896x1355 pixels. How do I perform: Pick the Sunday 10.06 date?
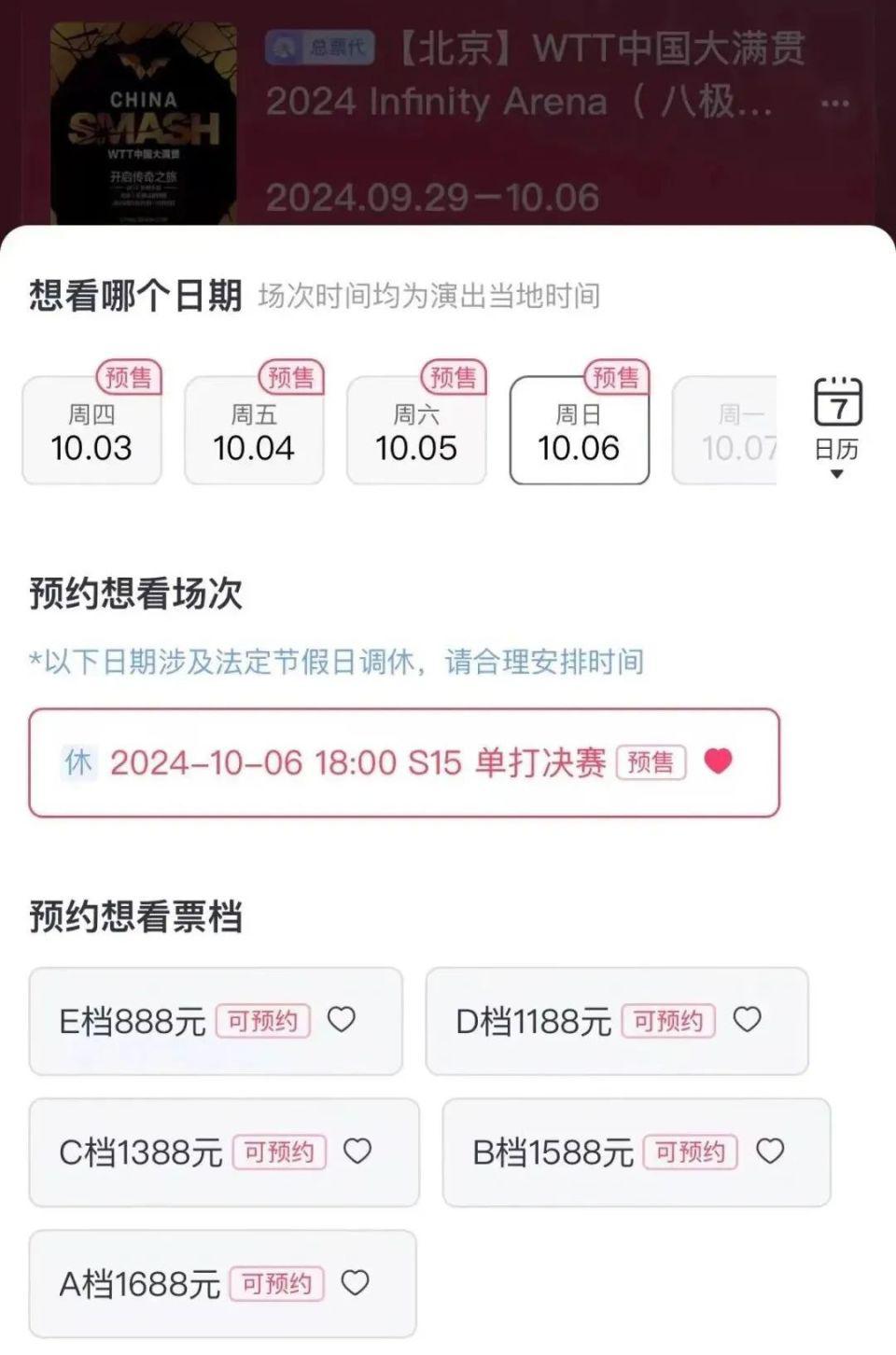pyautogui.click(x=579, y=431)
